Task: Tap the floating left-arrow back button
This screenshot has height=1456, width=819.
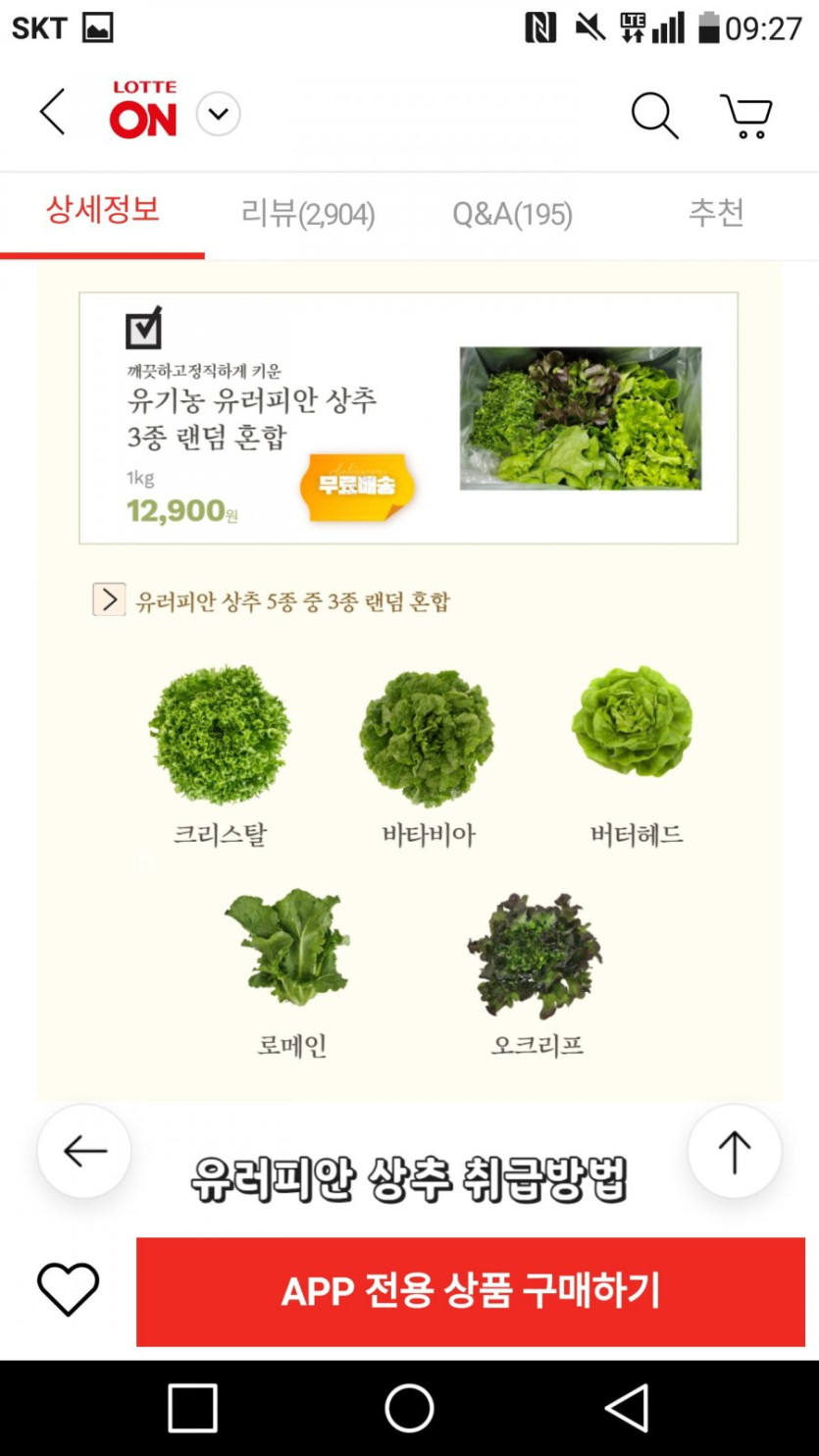Action: (x=84, y=1151)
